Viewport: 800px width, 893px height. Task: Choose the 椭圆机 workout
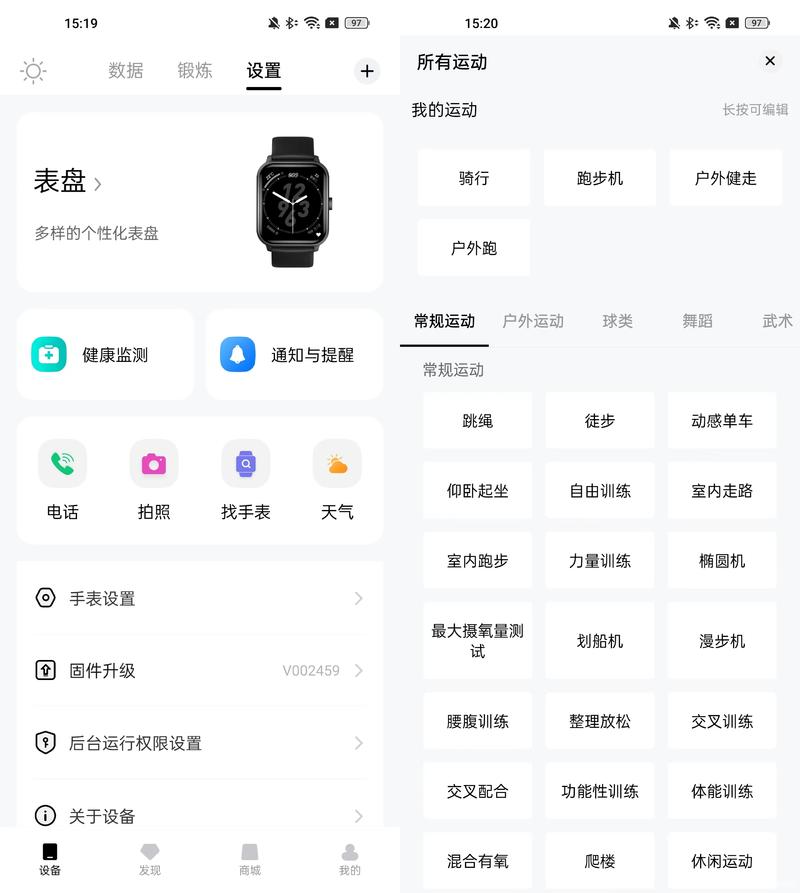[722, 561]
